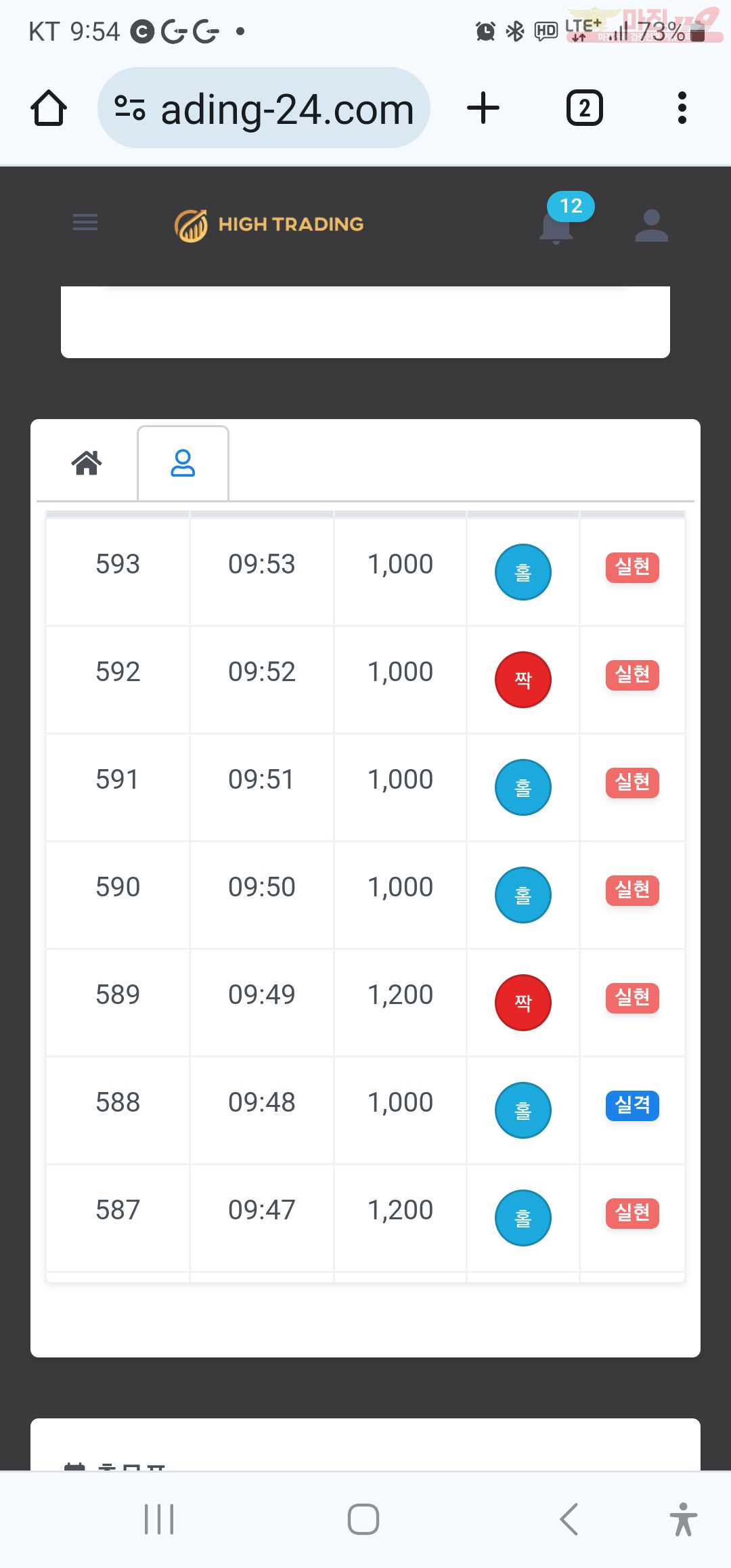The height and width of the screenshot is (1568, 731).
Task: Tap the High Trading logo
Action: point(269,225)
